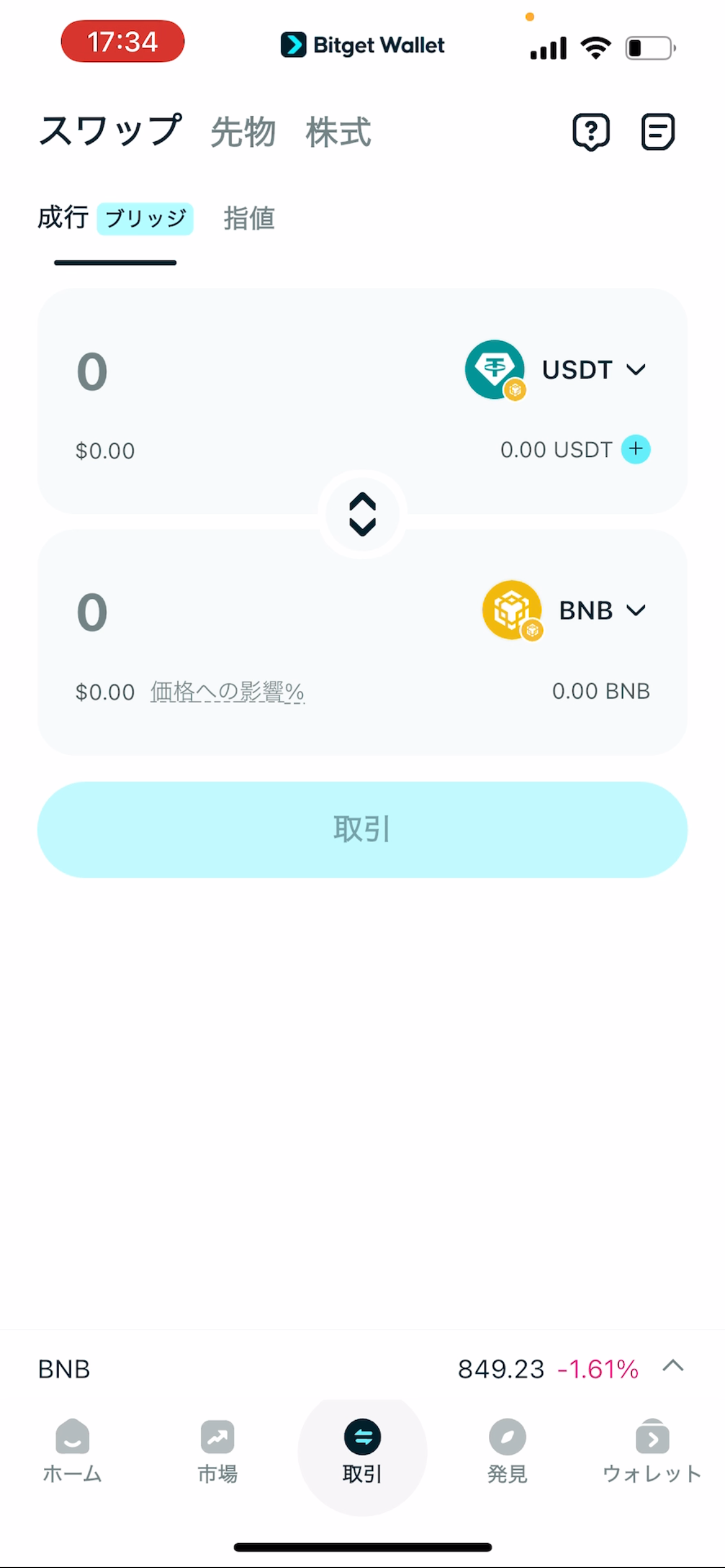Viewport: 725px width, 1568px height.
Task: Open the USDT token selector dropdown
Action: (558, 370)
